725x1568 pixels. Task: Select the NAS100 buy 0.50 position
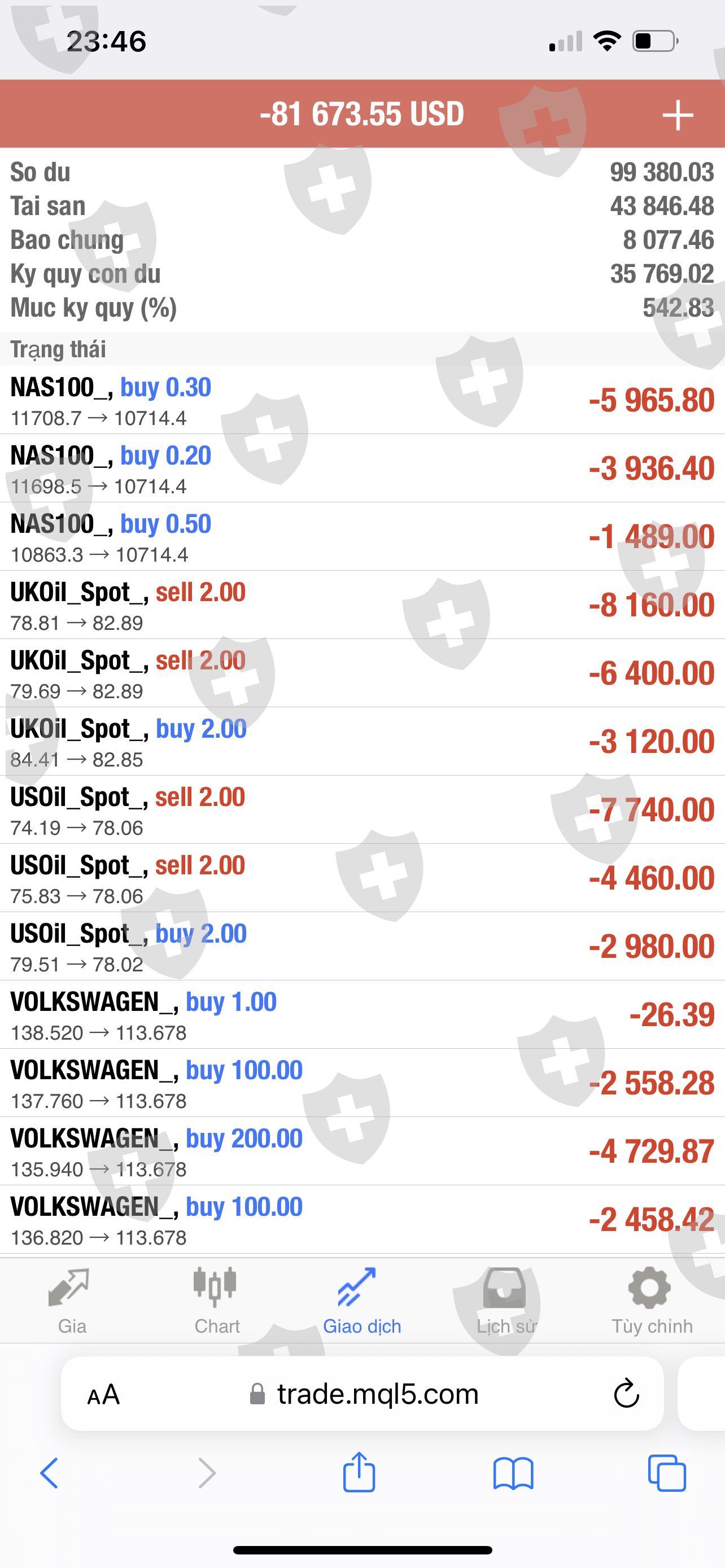click(x=361, y=537)
